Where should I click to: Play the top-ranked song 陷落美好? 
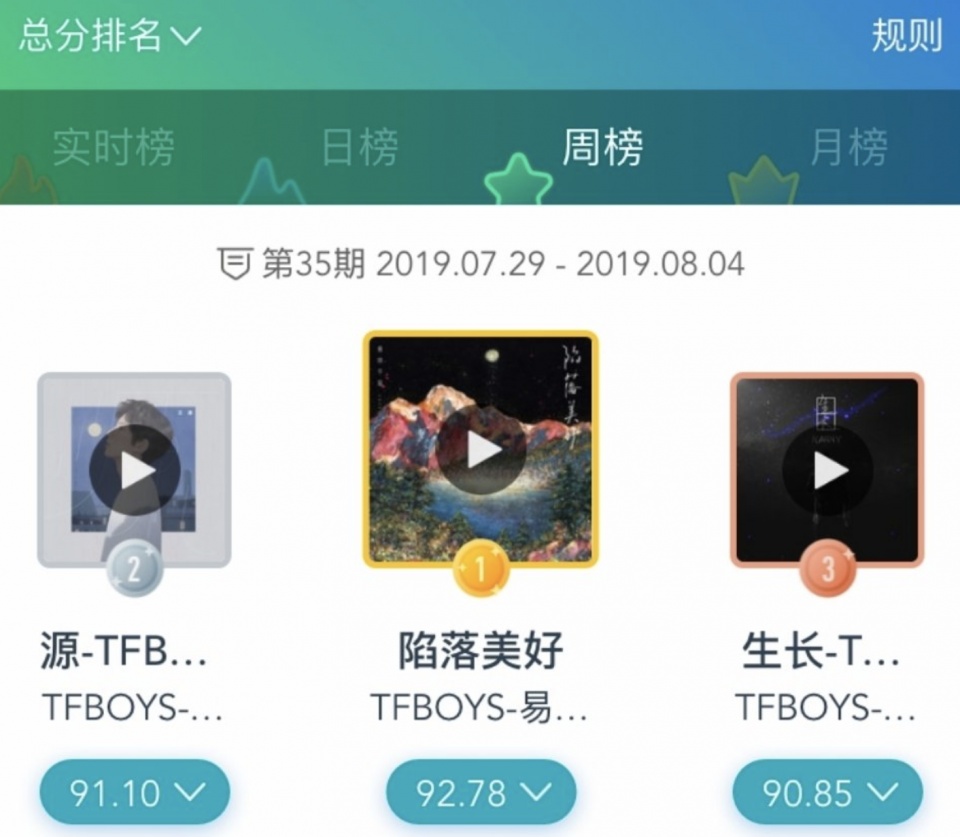click(x=482, y=450)
